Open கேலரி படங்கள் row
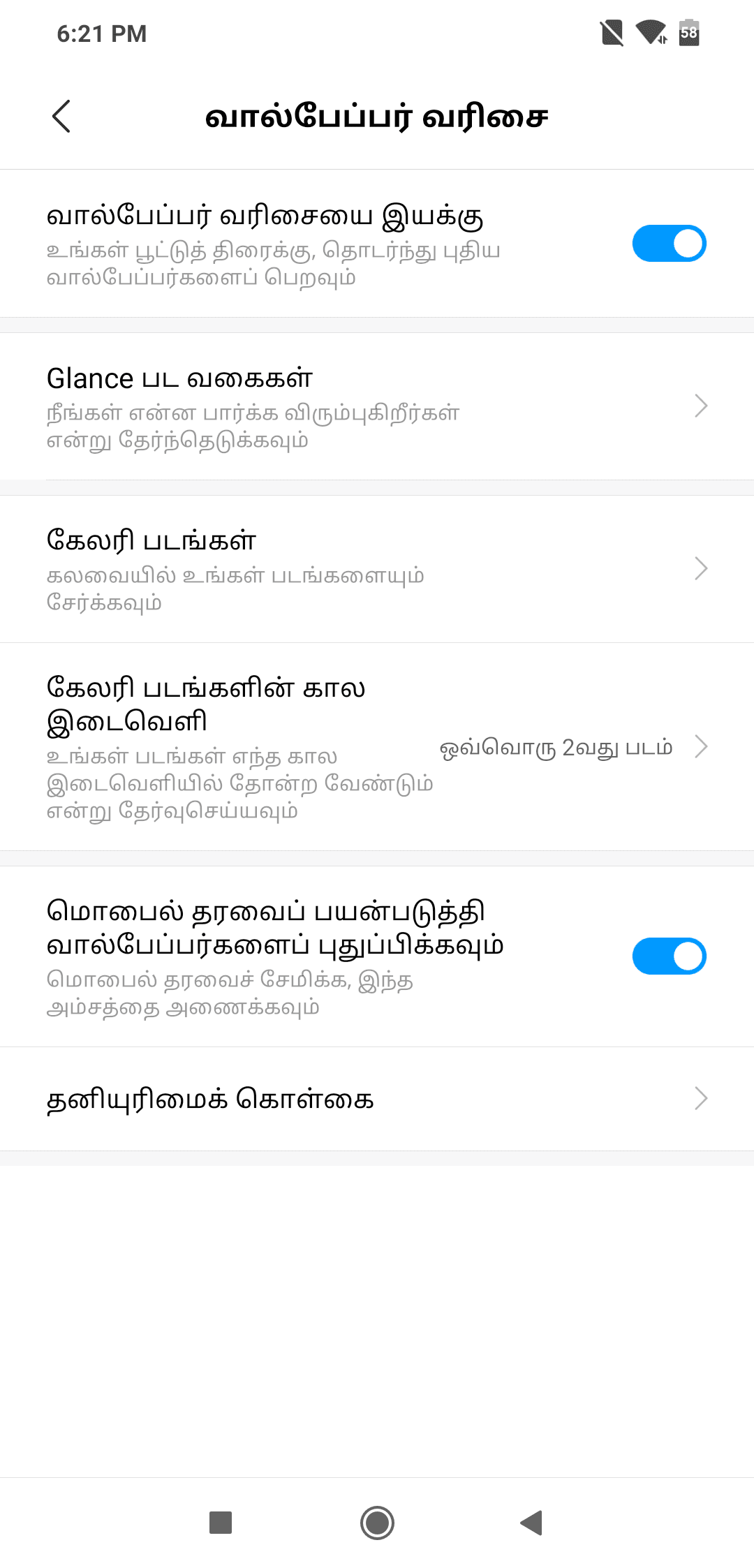The image size is (754, 1568). (377, 569)
